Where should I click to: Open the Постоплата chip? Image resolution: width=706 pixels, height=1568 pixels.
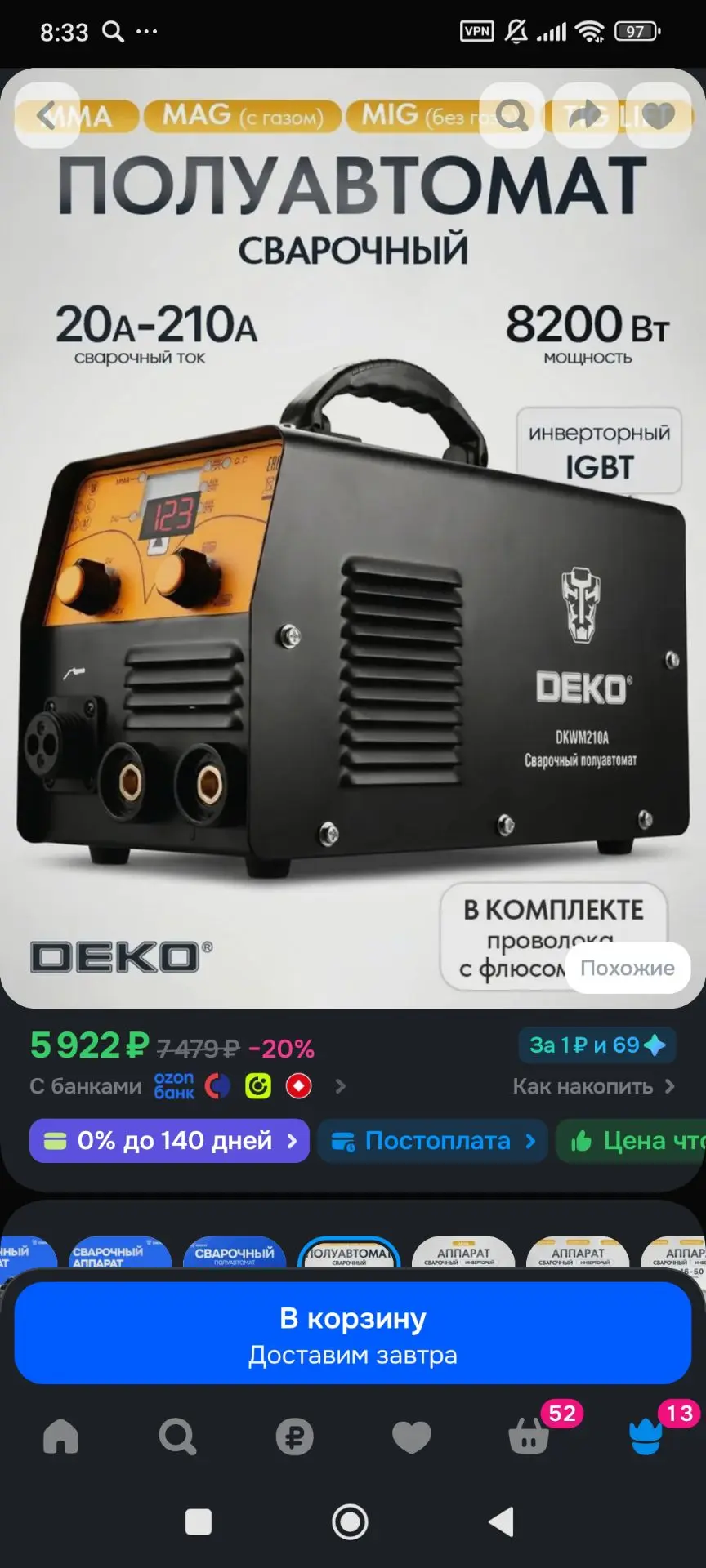pyautogui.click(x=432, y=1140)
